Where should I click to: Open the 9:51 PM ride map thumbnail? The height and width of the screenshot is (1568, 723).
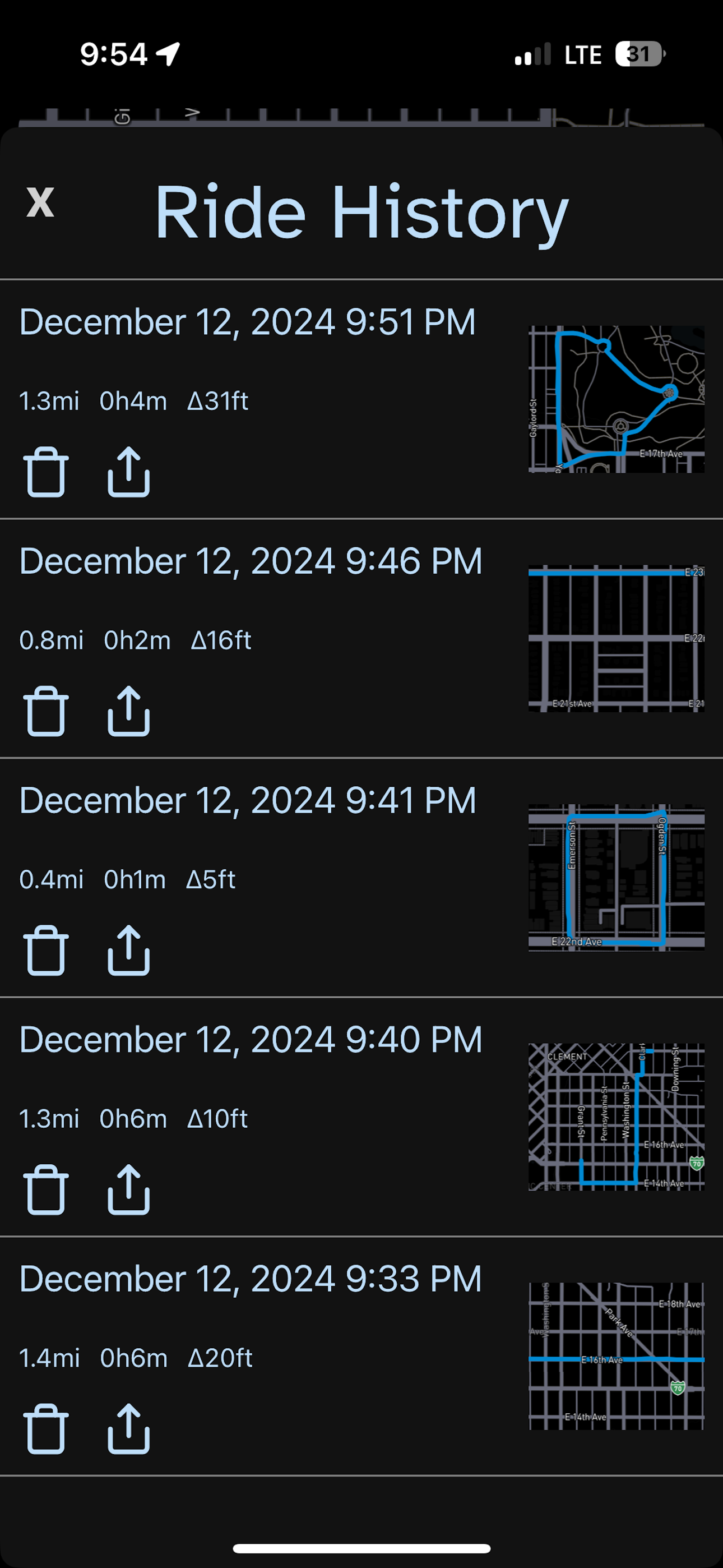coord(617,399)
